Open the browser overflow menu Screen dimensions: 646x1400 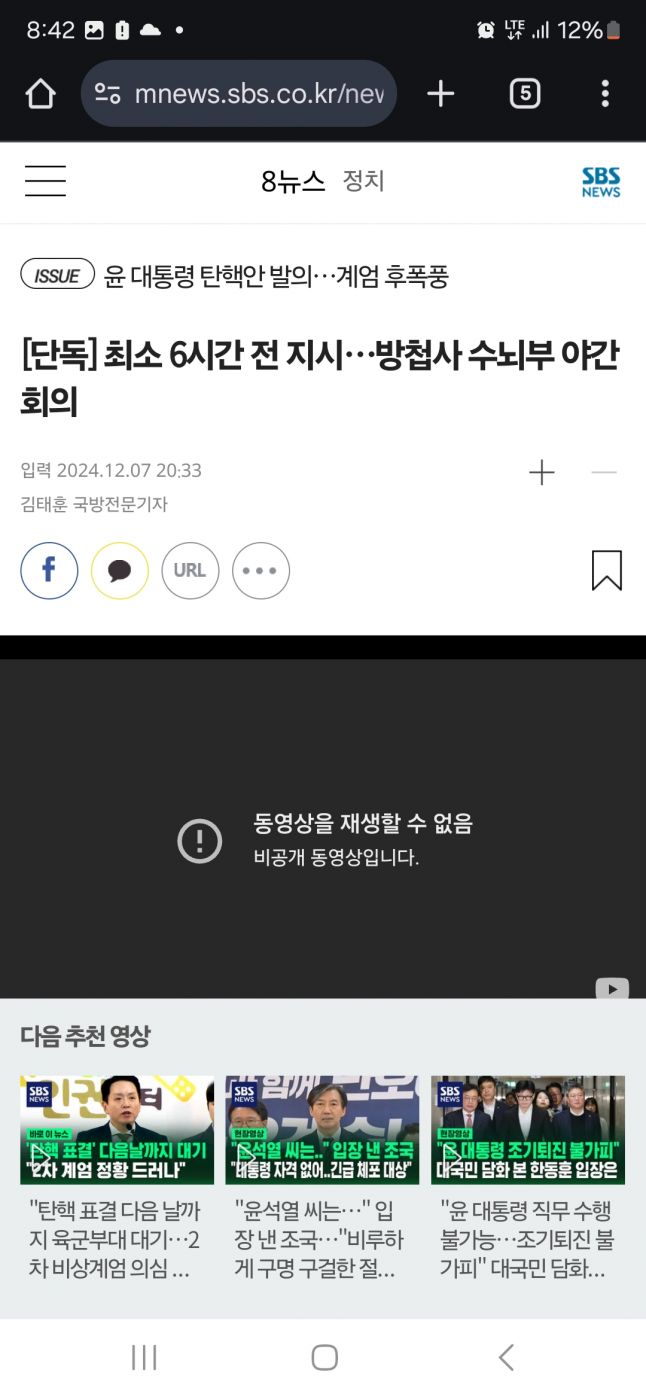(605, 94)
